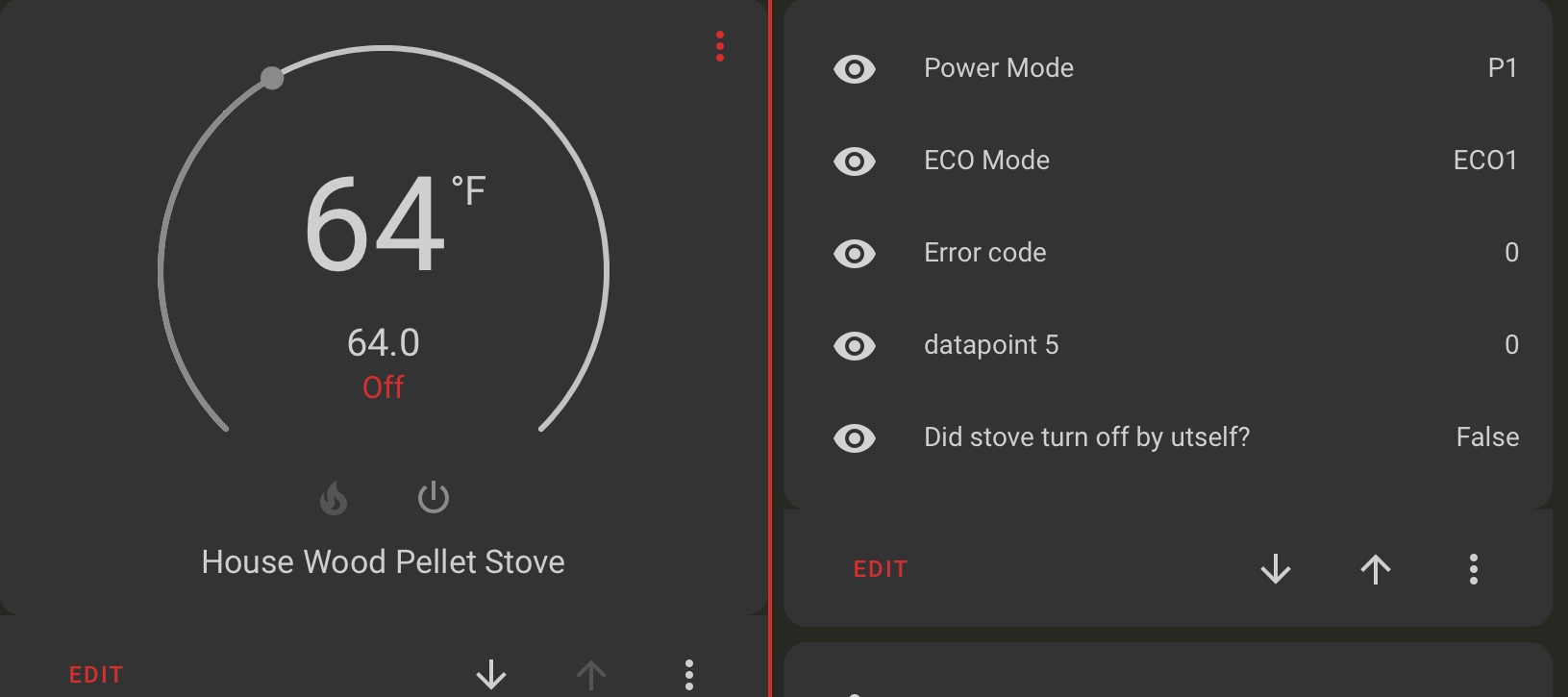Edit the House Wood Pellet Stove card
This screenshot has width=1568, height=697.
coord(96,675)
